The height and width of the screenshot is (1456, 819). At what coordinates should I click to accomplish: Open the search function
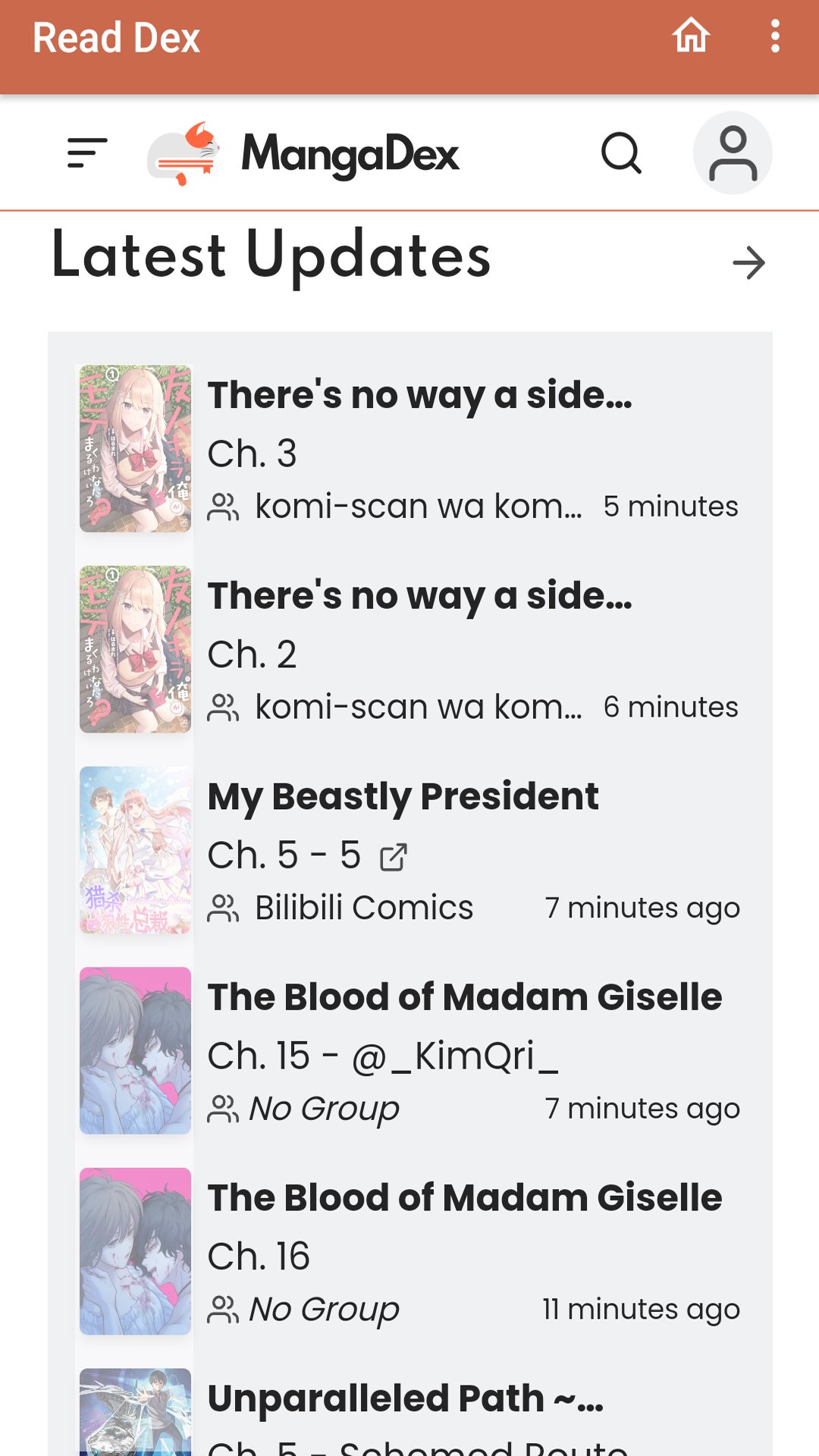pos(621,152)
